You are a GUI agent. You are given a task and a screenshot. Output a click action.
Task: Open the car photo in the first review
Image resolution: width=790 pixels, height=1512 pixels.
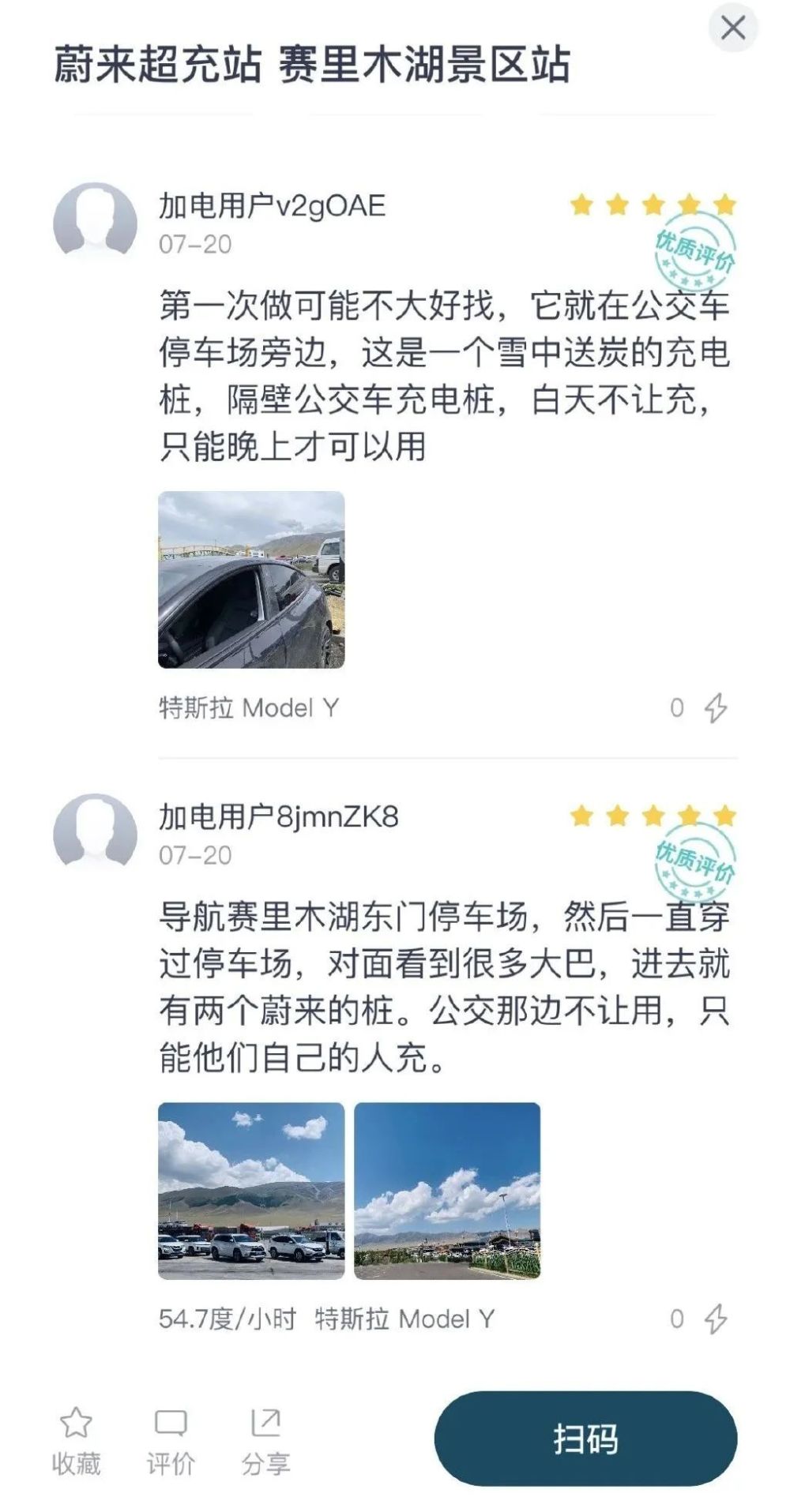pyautogui.click(x=253, y=579)
